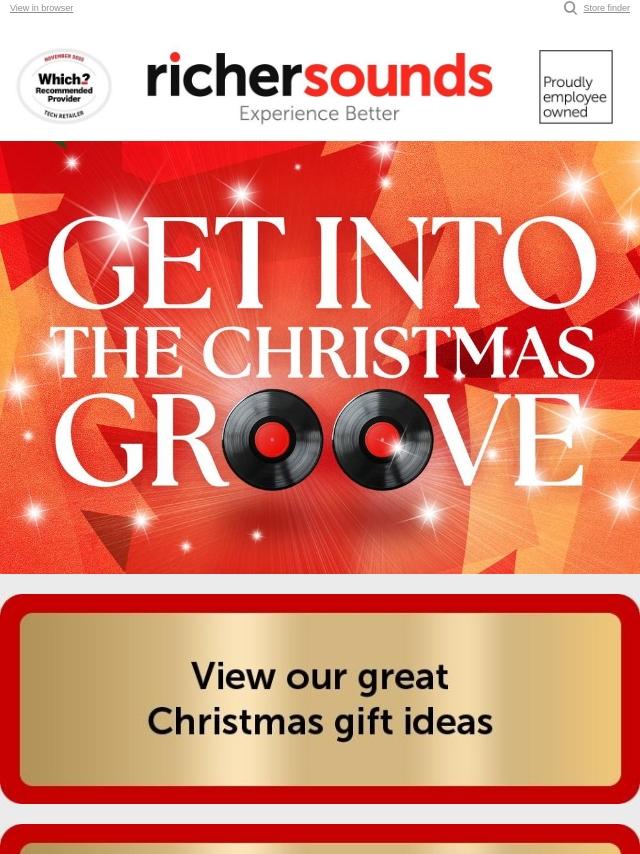Image resolution: width=640 pixels, height=854 pixels.
Task: Tap the View our great Christmas gift ideas button
Action: coord(320,699)
